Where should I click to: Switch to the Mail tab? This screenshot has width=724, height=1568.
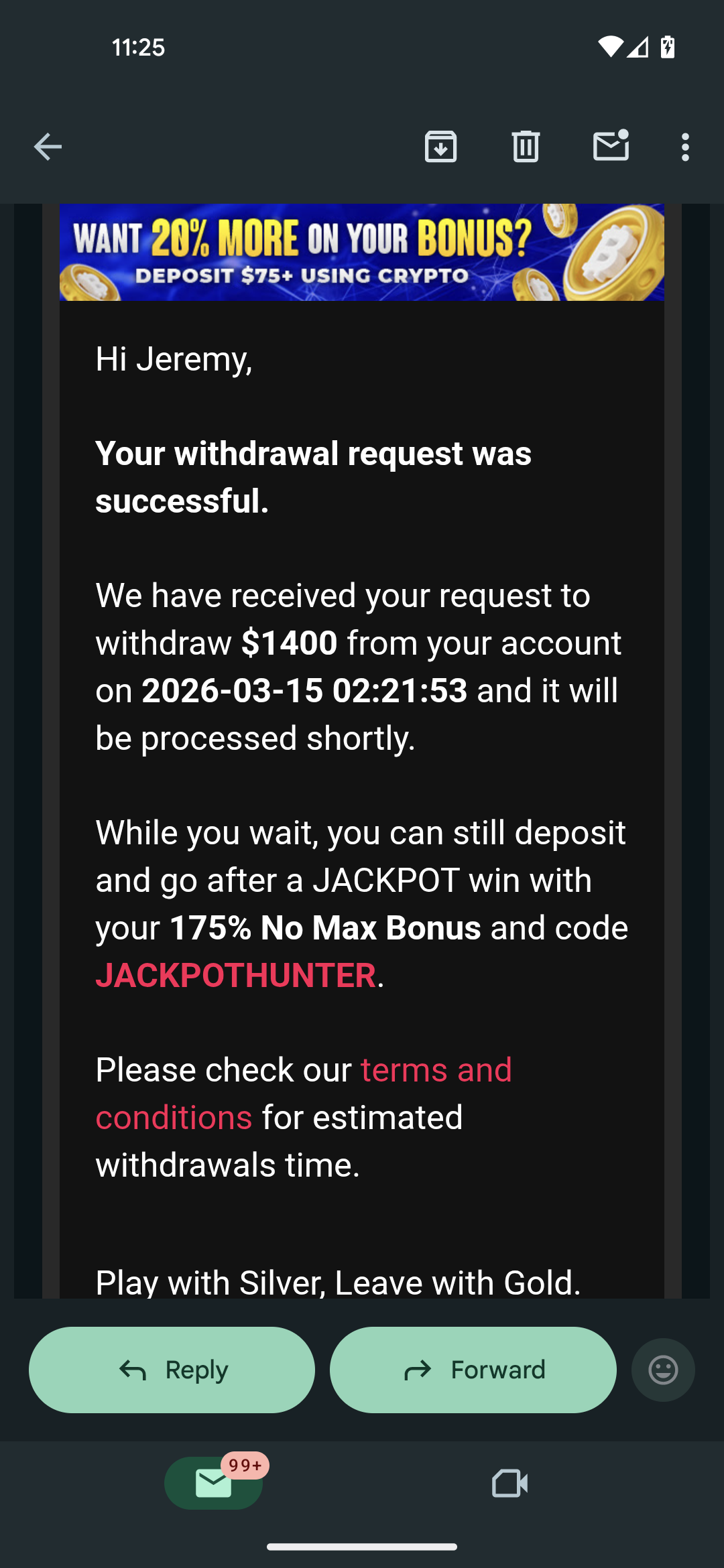pyautogui.click(x=214, y=1483)
